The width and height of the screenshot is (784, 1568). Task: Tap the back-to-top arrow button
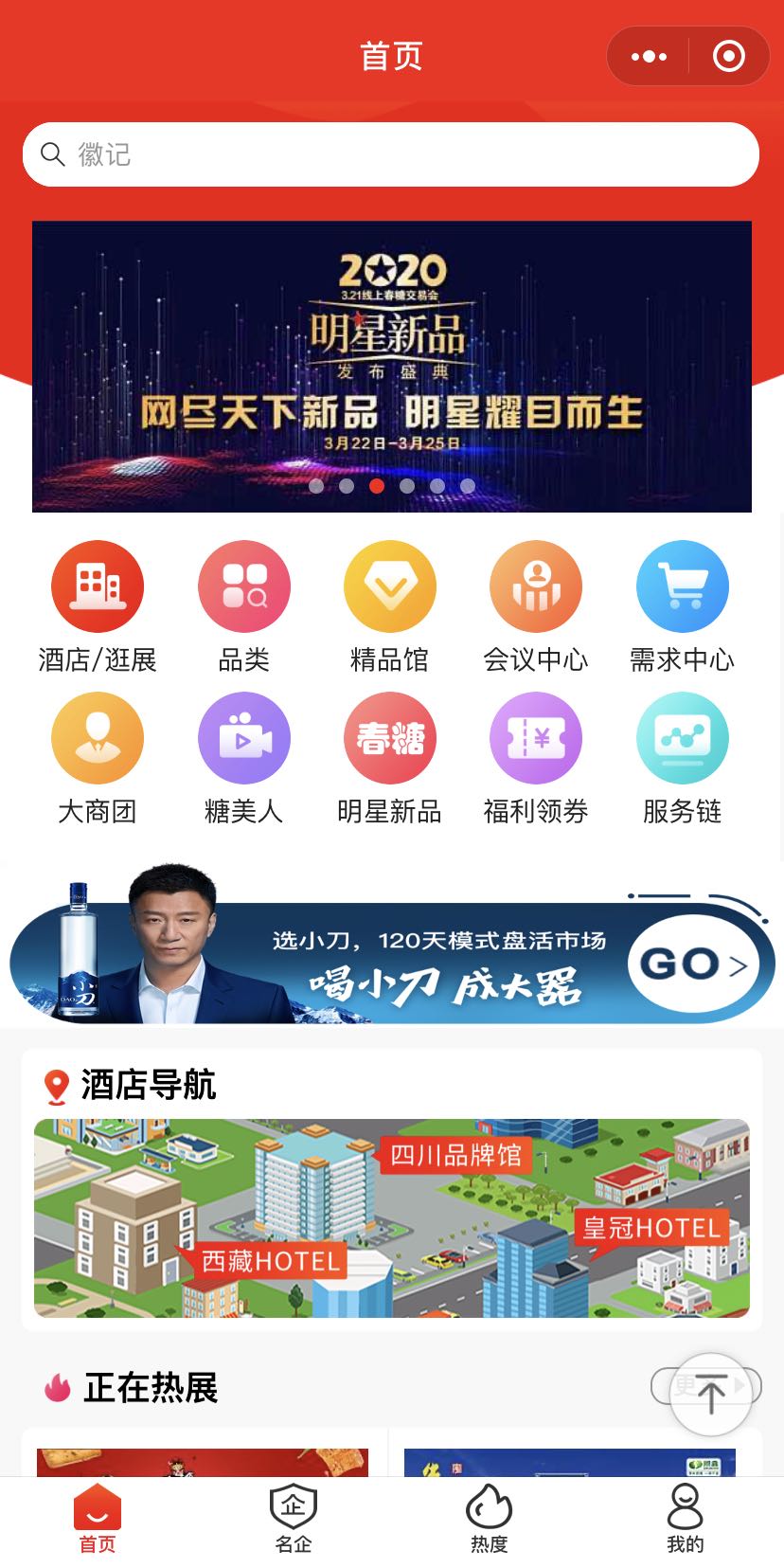711,1395
